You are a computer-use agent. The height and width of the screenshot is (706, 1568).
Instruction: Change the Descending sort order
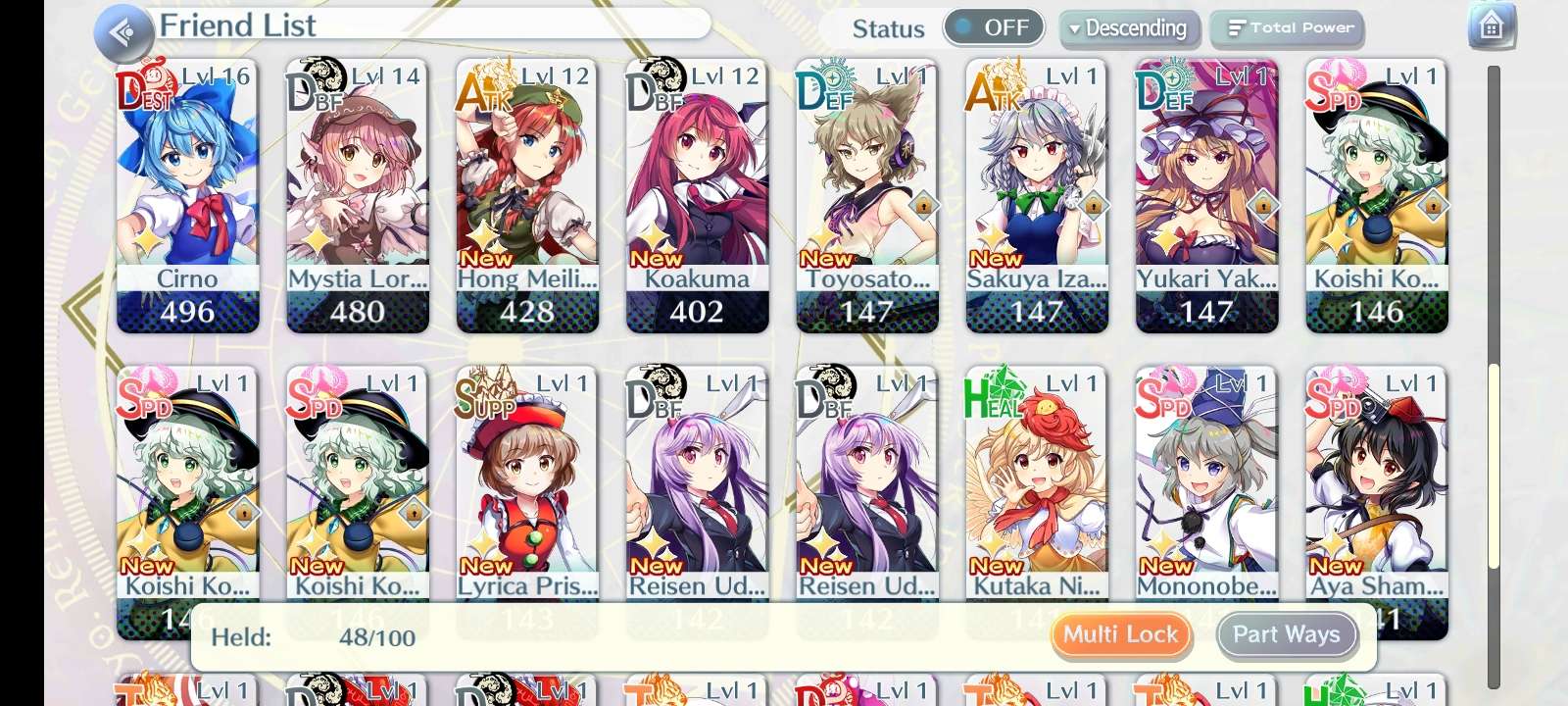pos(1127,28)
